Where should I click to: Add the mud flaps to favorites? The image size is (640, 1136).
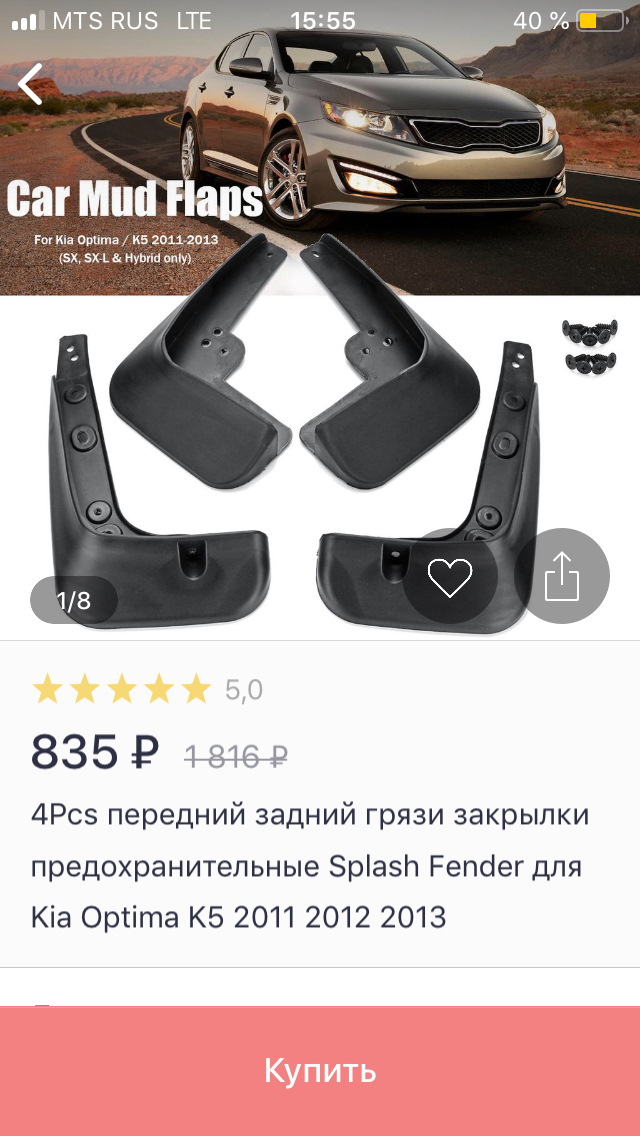point(449,577)
